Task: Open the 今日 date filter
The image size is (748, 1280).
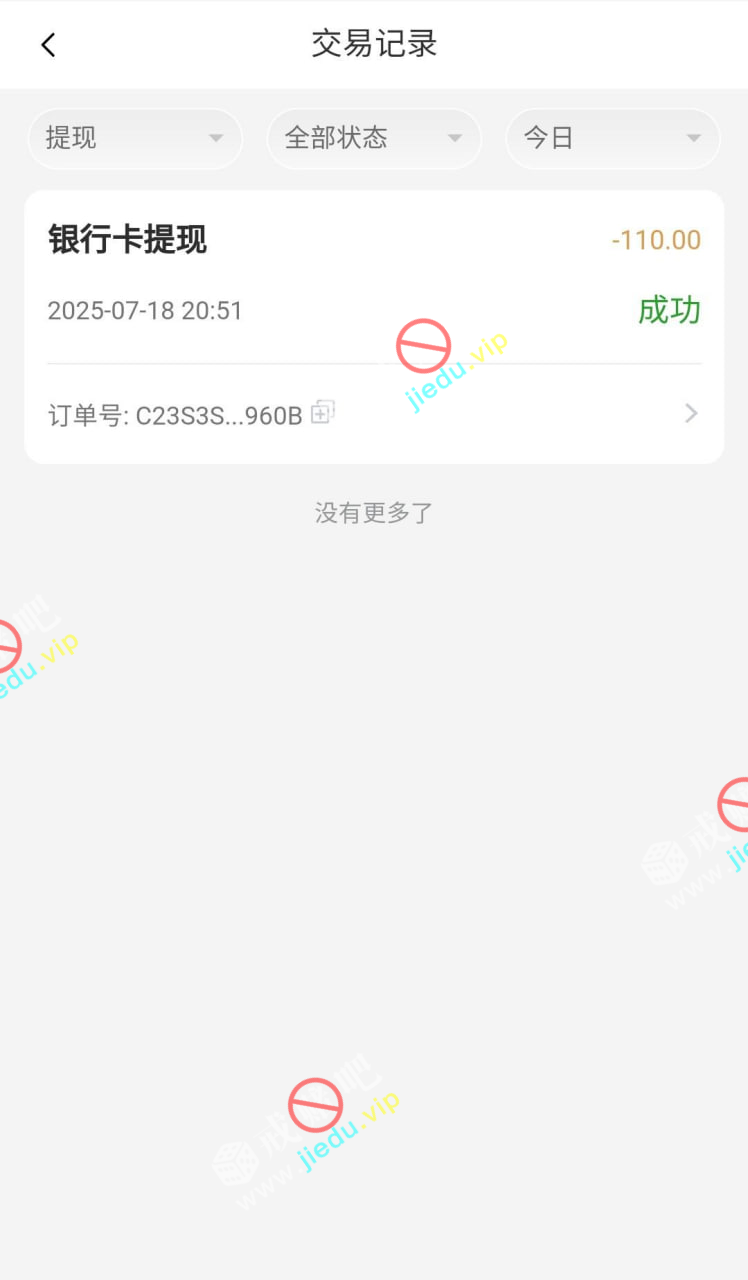Action: [612, 138]
